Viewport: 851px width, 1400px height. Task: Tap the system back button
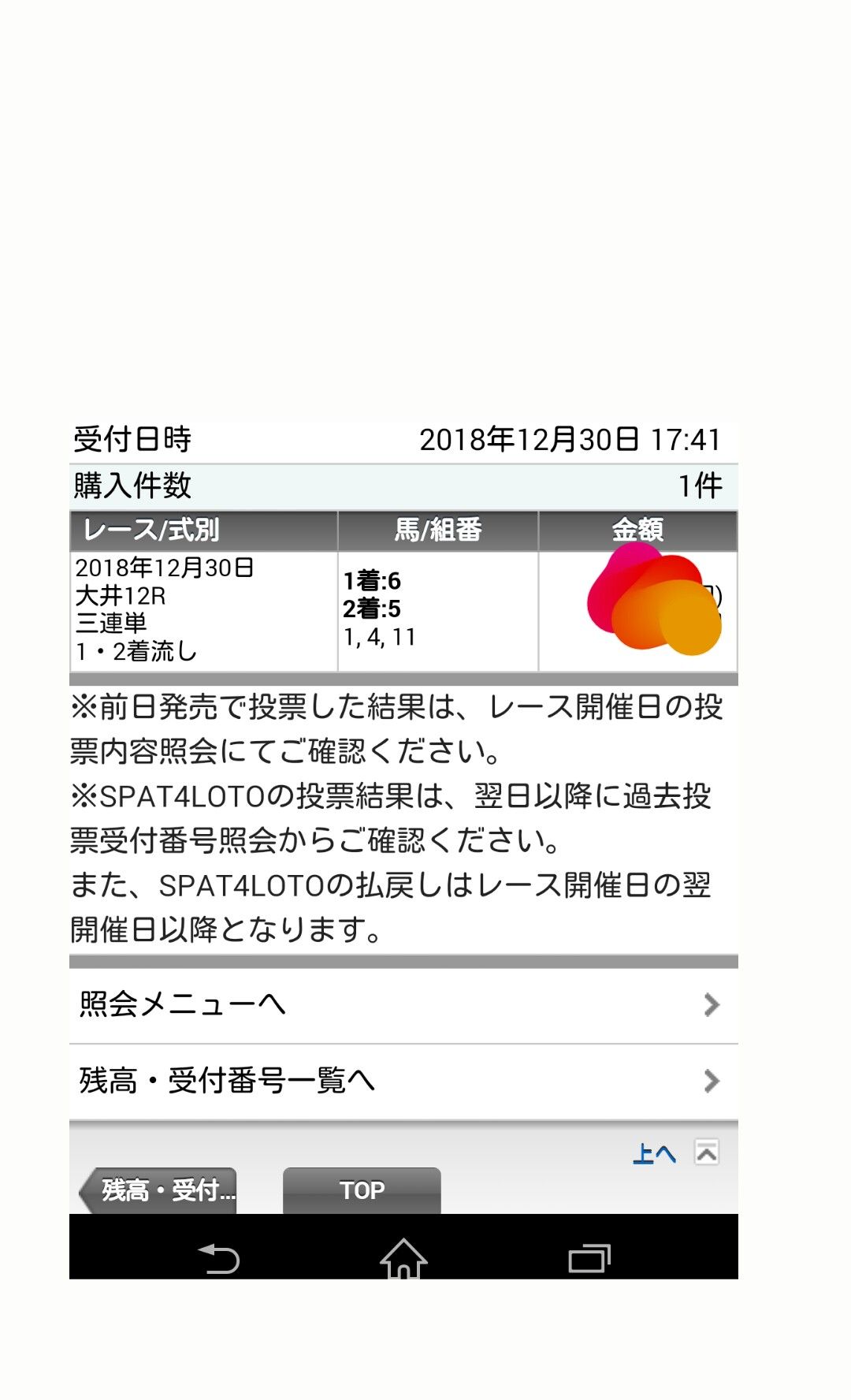(x=218, y=1257)
